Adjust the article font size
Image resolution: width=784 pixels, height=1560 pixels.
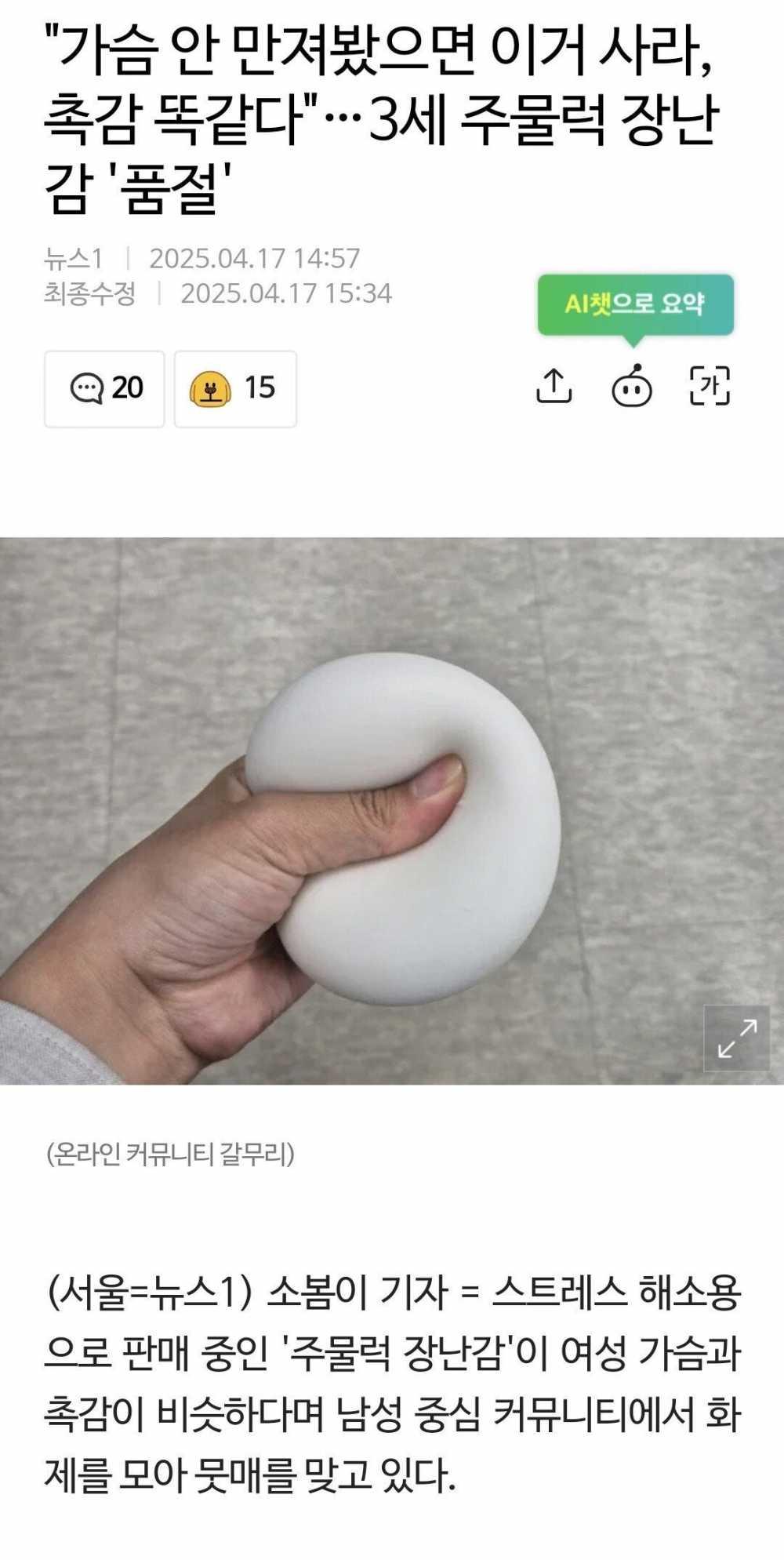(x=710, y=386)
